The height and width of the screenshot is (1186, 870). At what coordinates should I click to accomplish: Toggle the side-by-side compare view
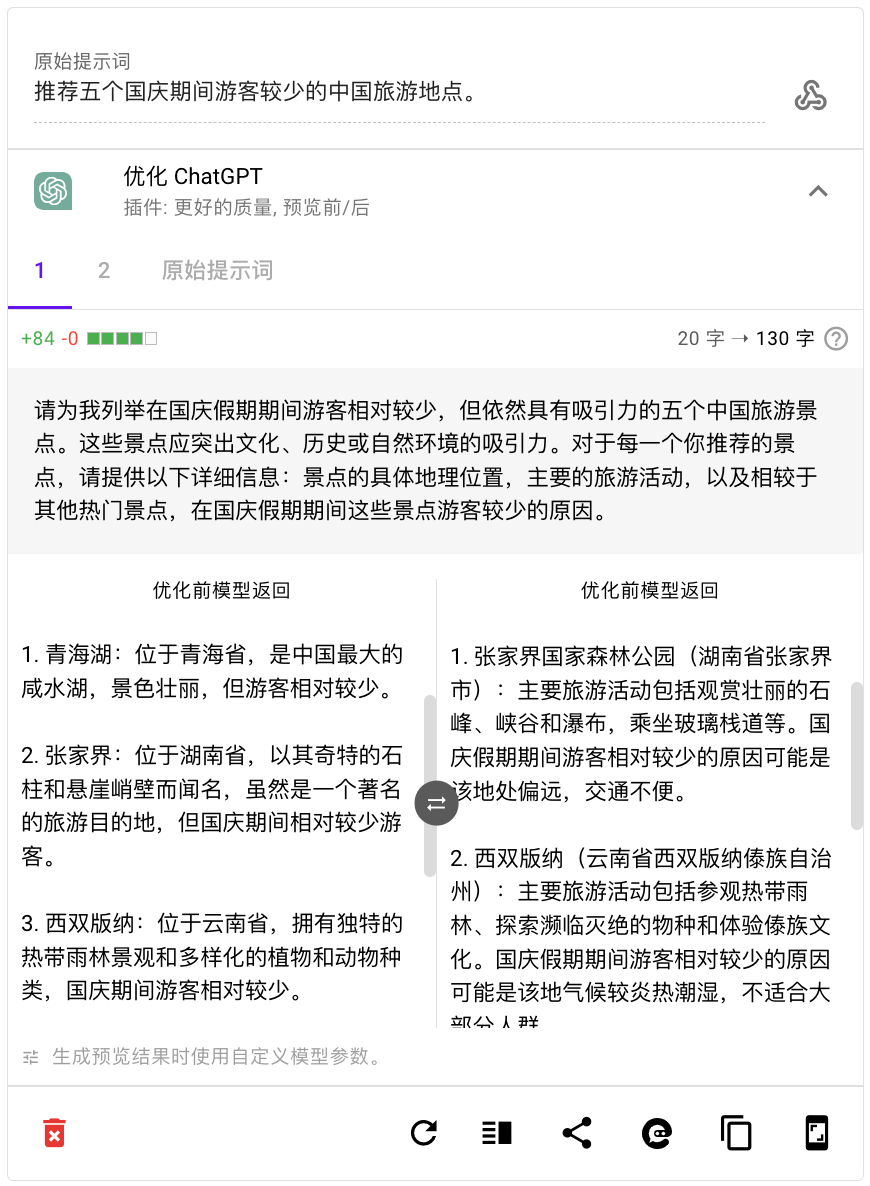click(x=497, y=1133)
